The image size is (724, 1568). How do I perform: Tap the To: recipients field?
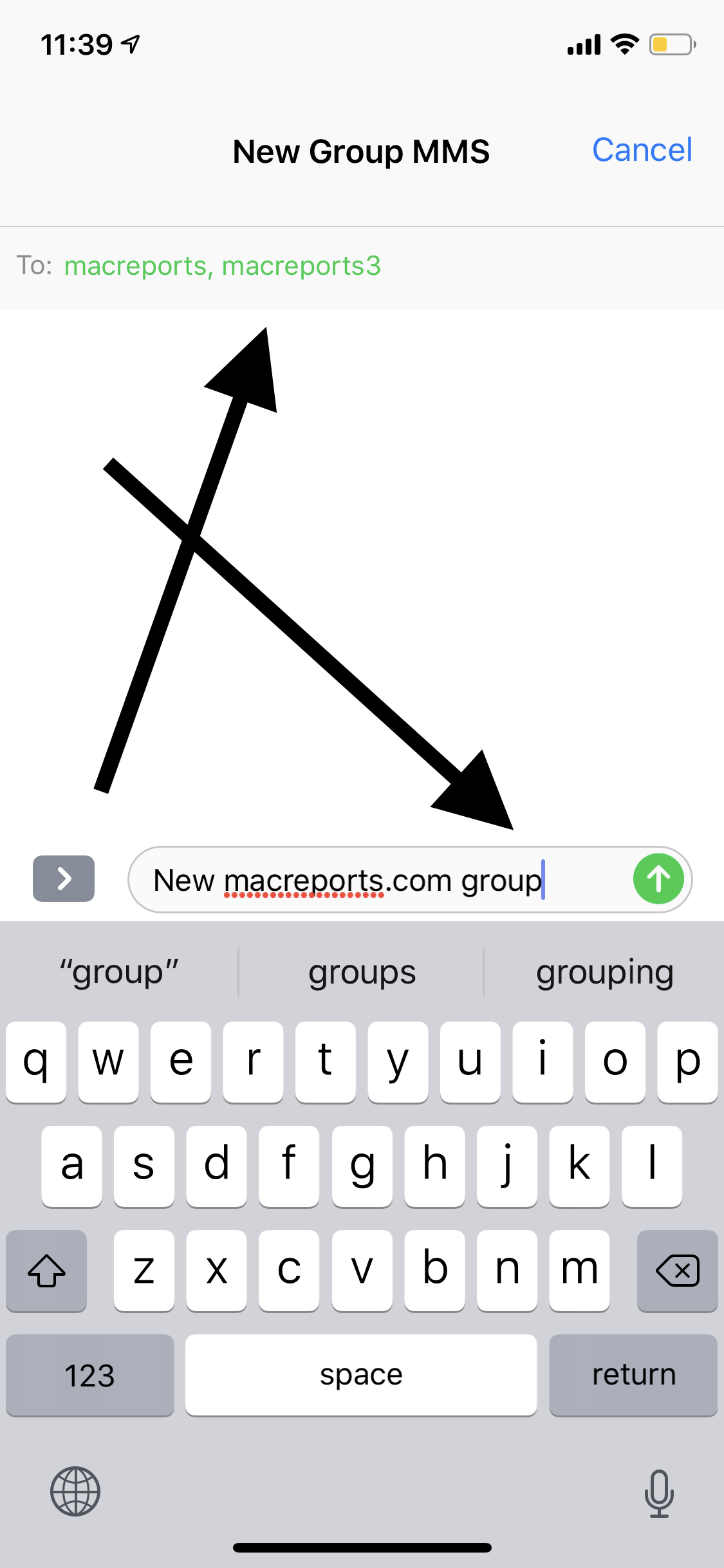[362, 266]
